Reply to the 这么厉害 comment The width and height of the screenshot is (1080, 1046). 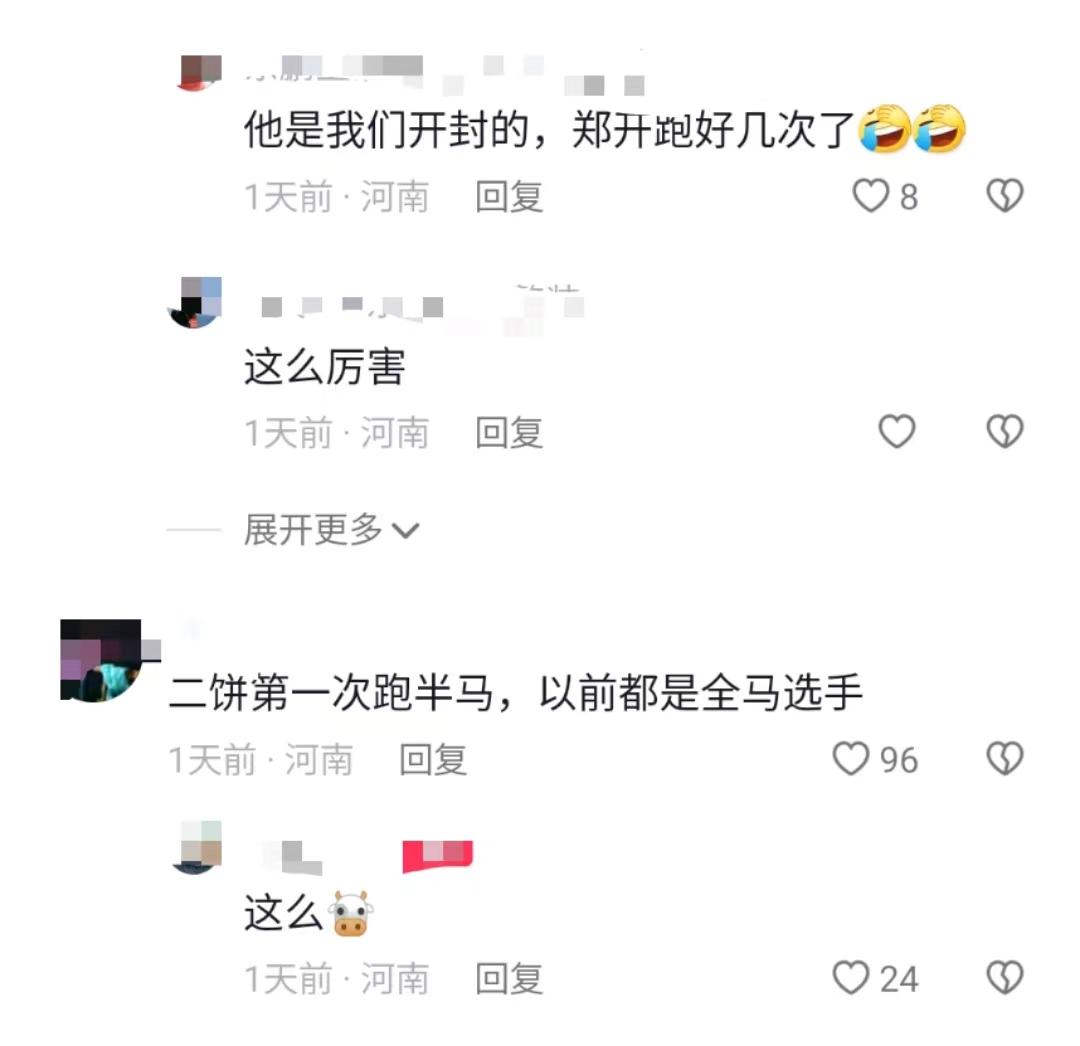(508, 432)
